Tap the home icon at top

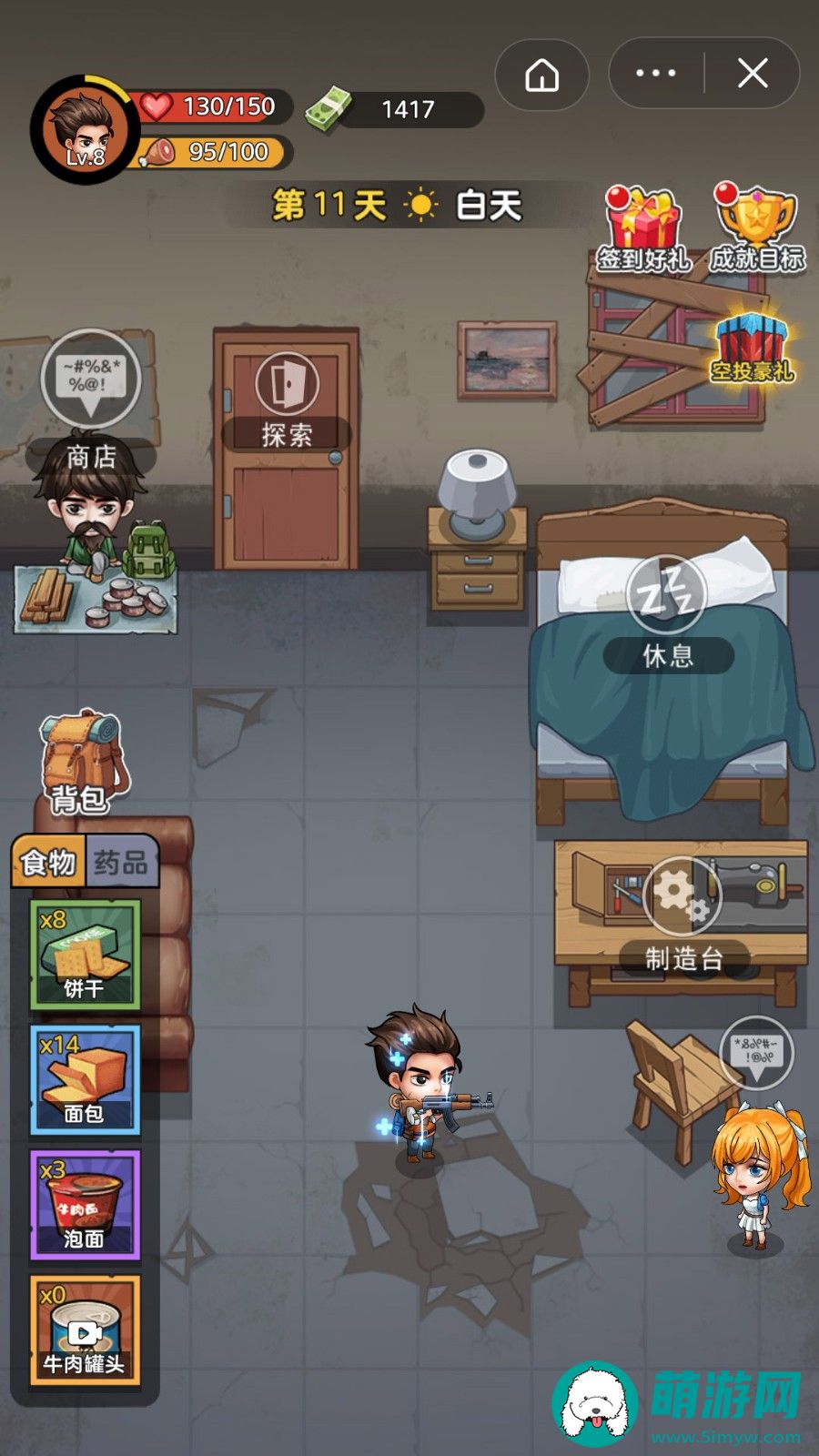542,75
